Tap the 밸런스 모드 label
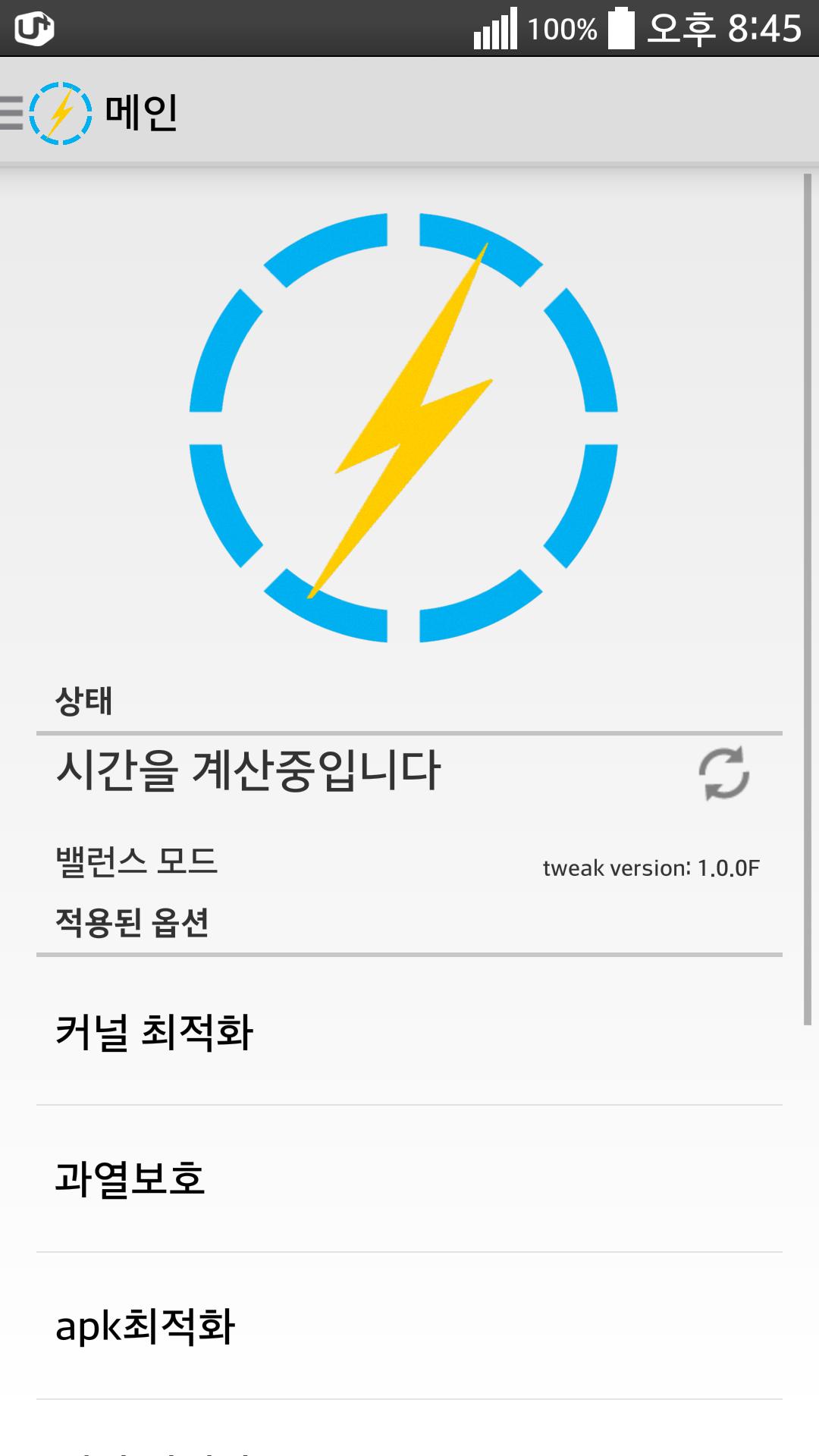Image resolution: width=819 pixels, height=1456 pixels. coord(135,859)
